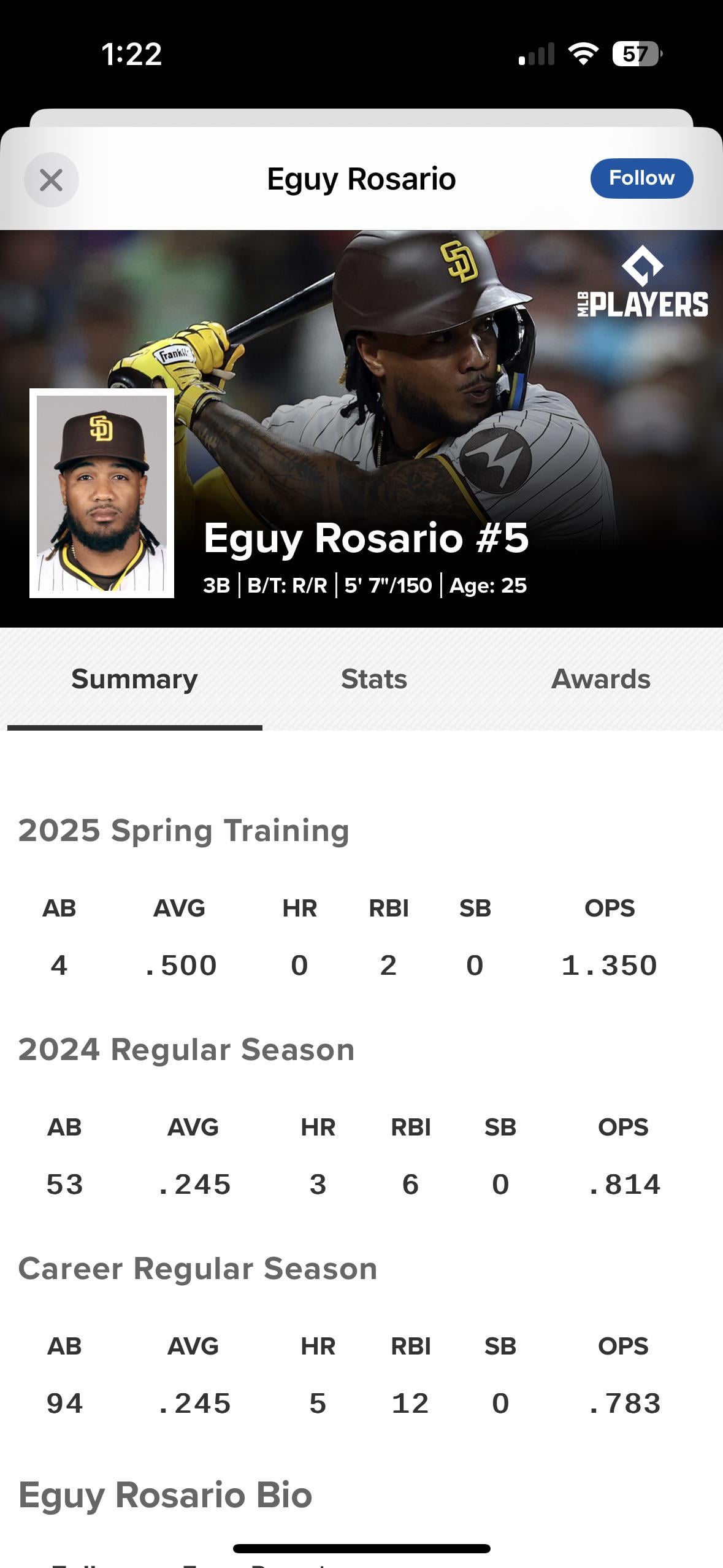Image resolution: width=723 pixels, height=1568 pixels.
Task: Follow Eguy Rosario
Action: pyautogui.click(x=641, y=179)
